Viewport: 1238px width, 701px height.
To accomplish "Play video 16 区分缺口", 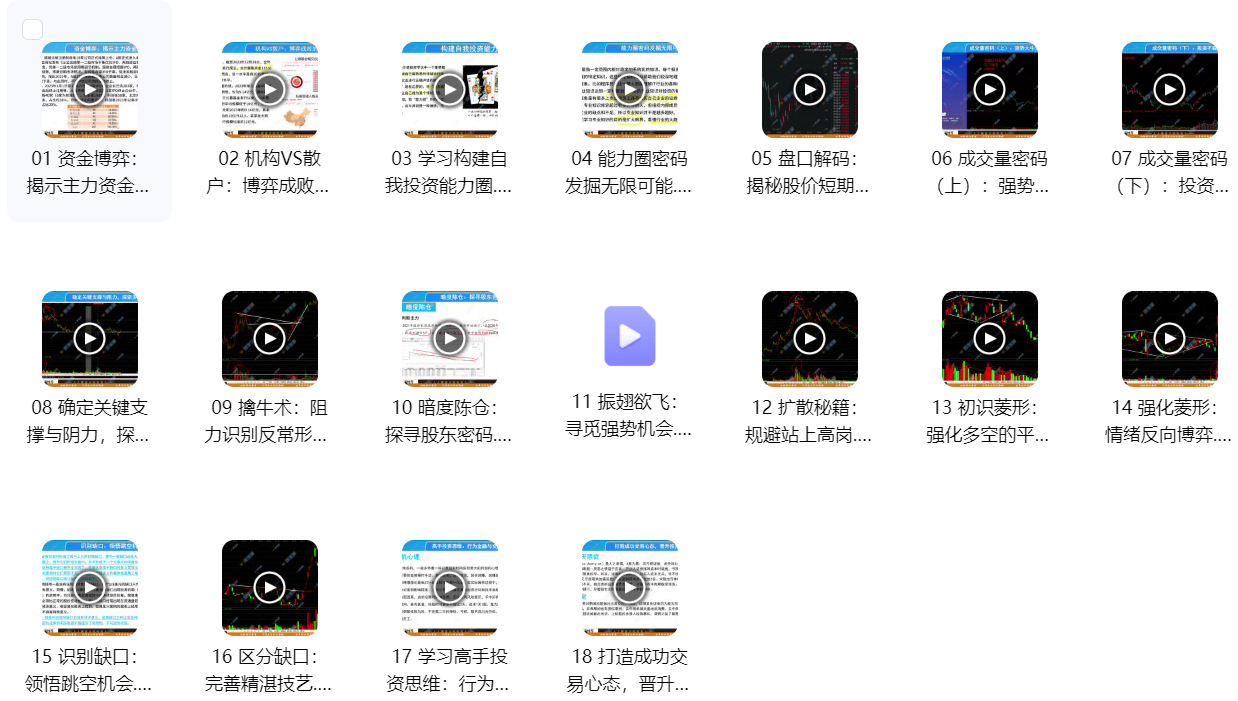I will click(x=269, y=588).
